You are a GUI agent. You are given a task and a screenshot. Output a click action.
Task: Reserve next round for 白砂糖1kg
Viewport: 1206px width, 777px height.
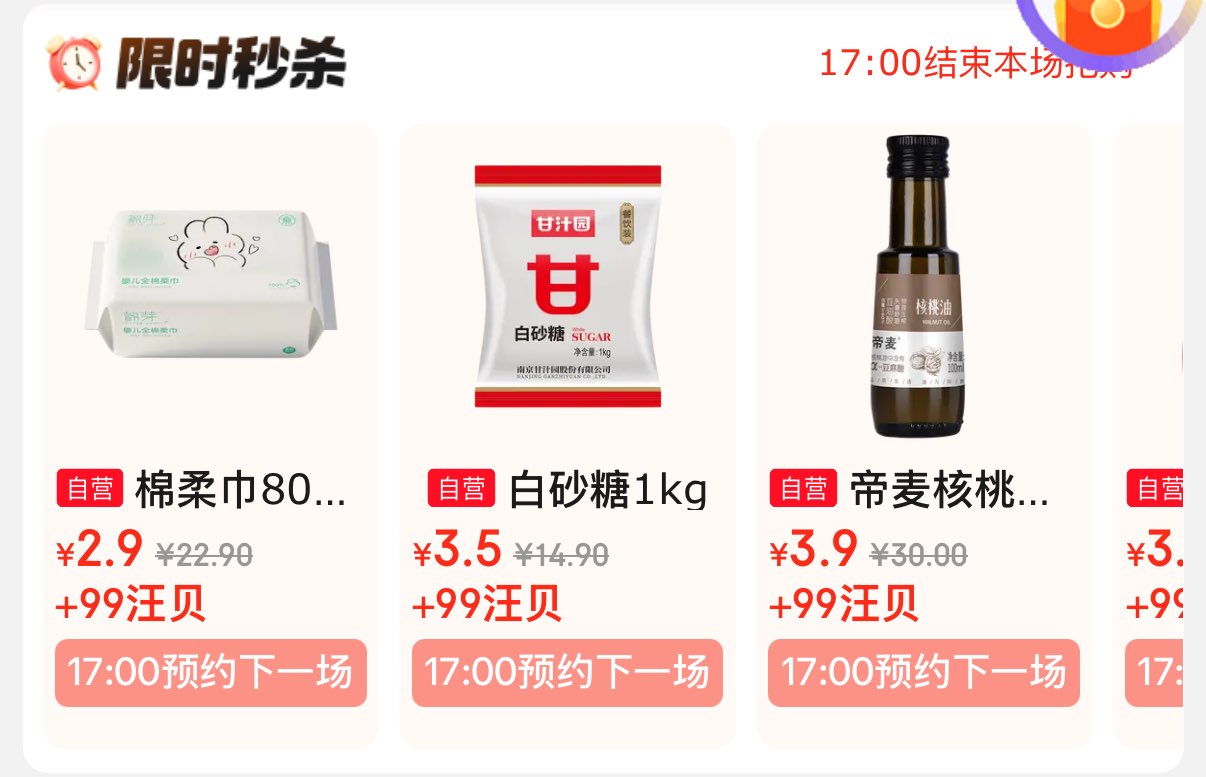point(567,673)
